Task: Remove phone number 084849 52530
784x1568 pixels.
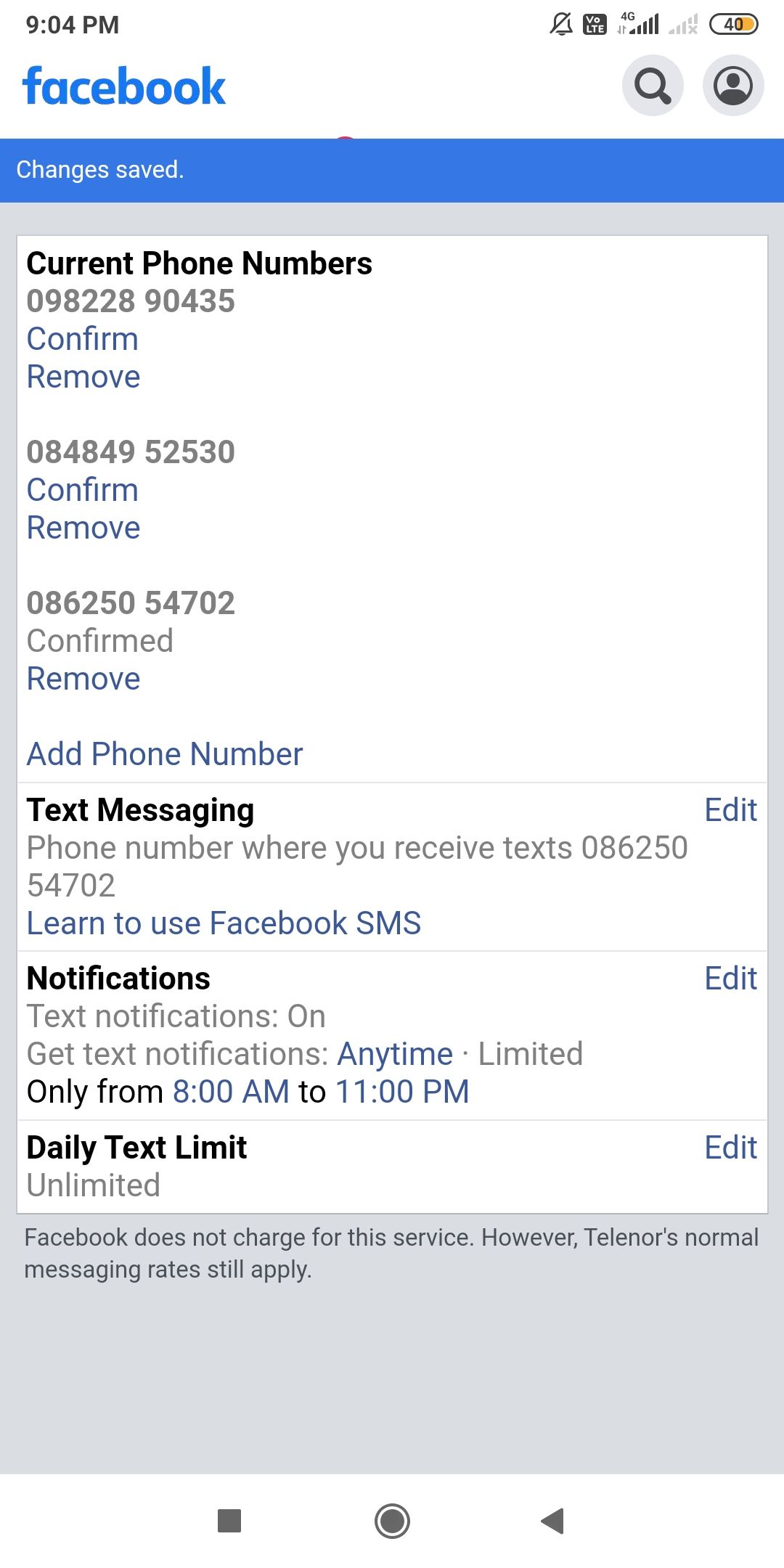Action: coord(83,528)
